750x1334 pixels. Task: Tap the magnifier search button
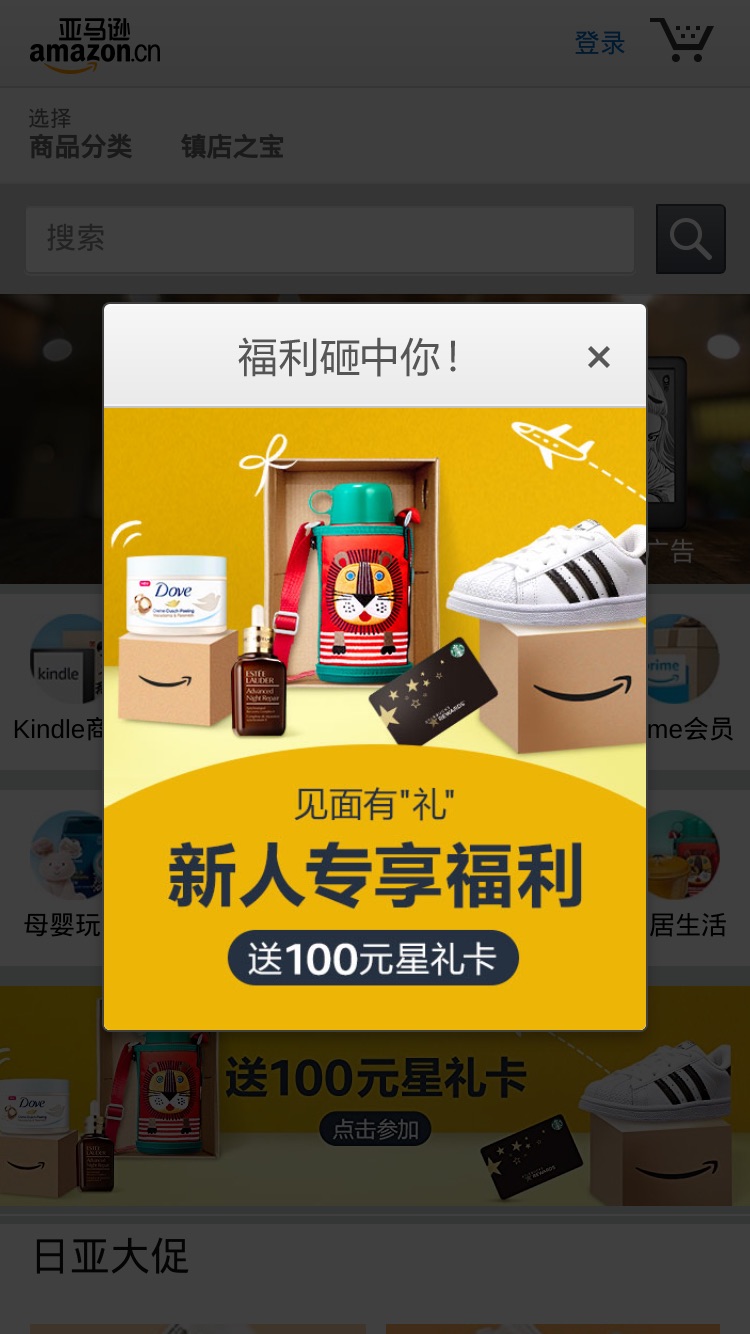click(690, 239)
